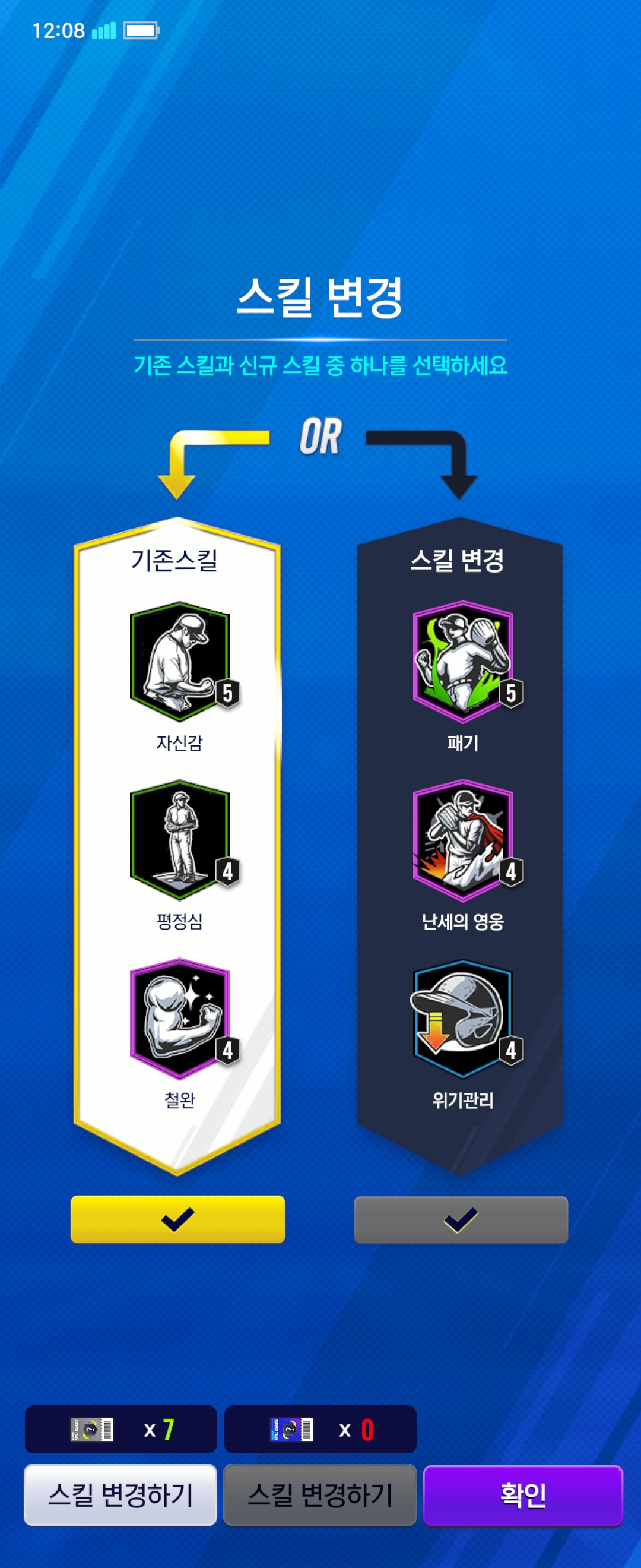The height and width of the screenshot is (1568, 641).
Task: Tap 스킬 변경하기 using the x0 ticket
Action: pos(320,1494)
